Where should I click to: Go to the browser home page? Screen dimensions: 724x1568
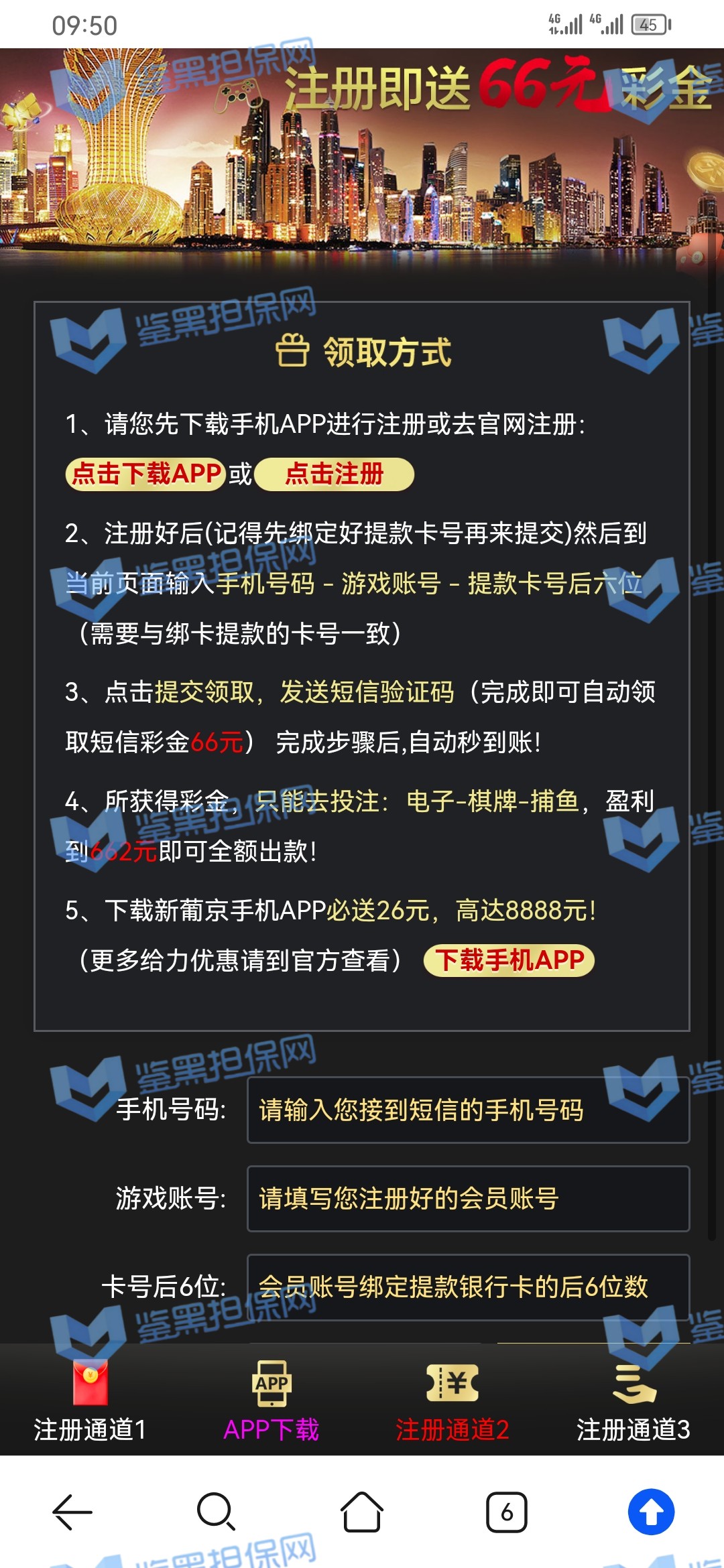362,1512
